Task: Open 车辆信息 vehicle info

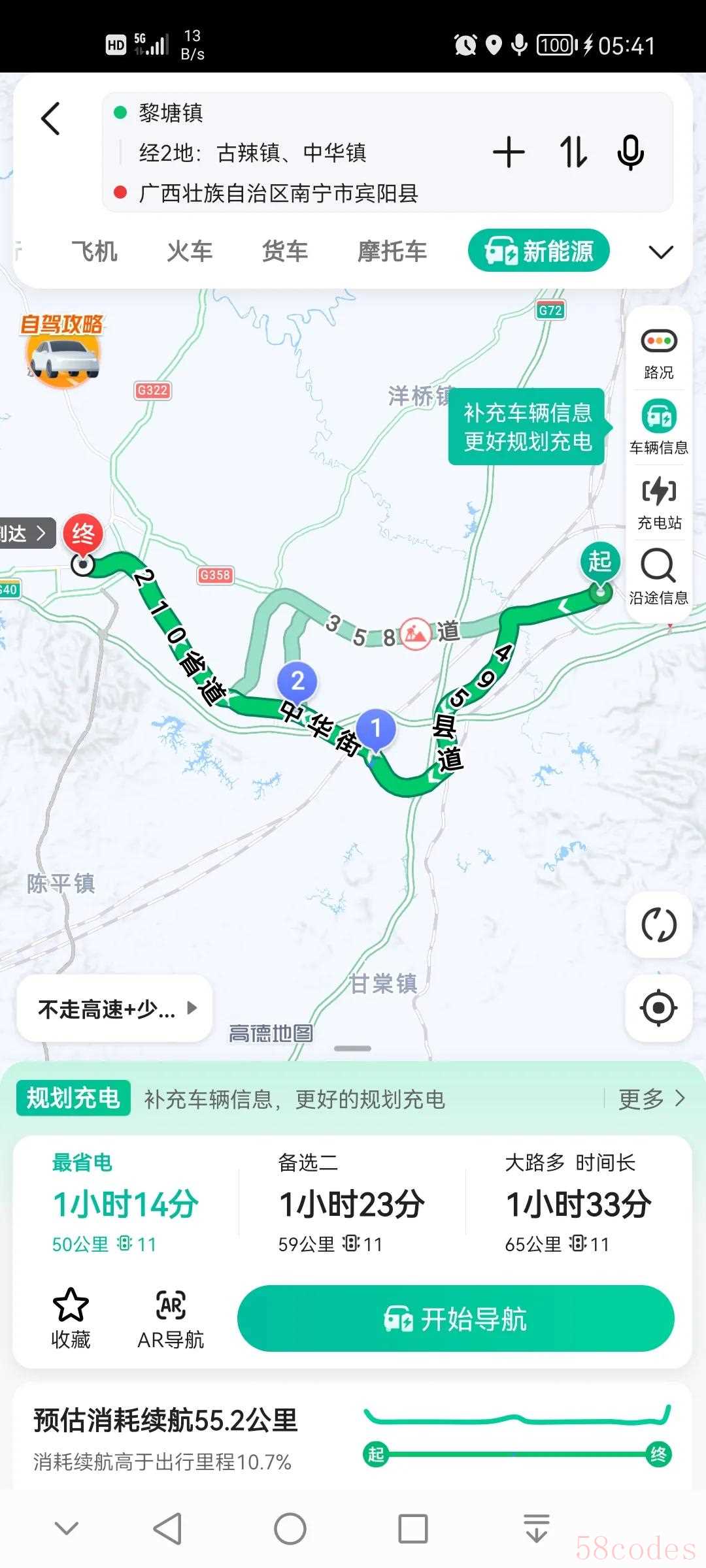Action: 658,428
